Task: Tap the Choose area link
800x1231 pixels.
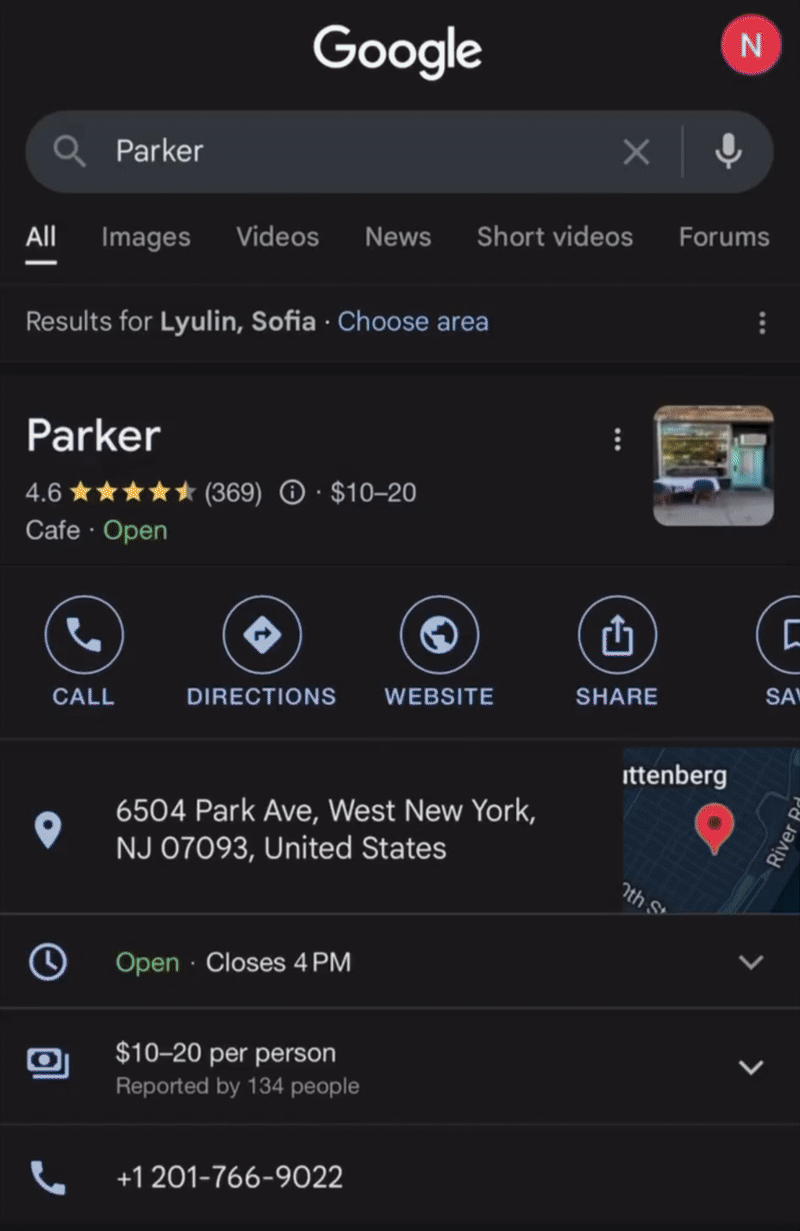Action: (x=413, y=322)
